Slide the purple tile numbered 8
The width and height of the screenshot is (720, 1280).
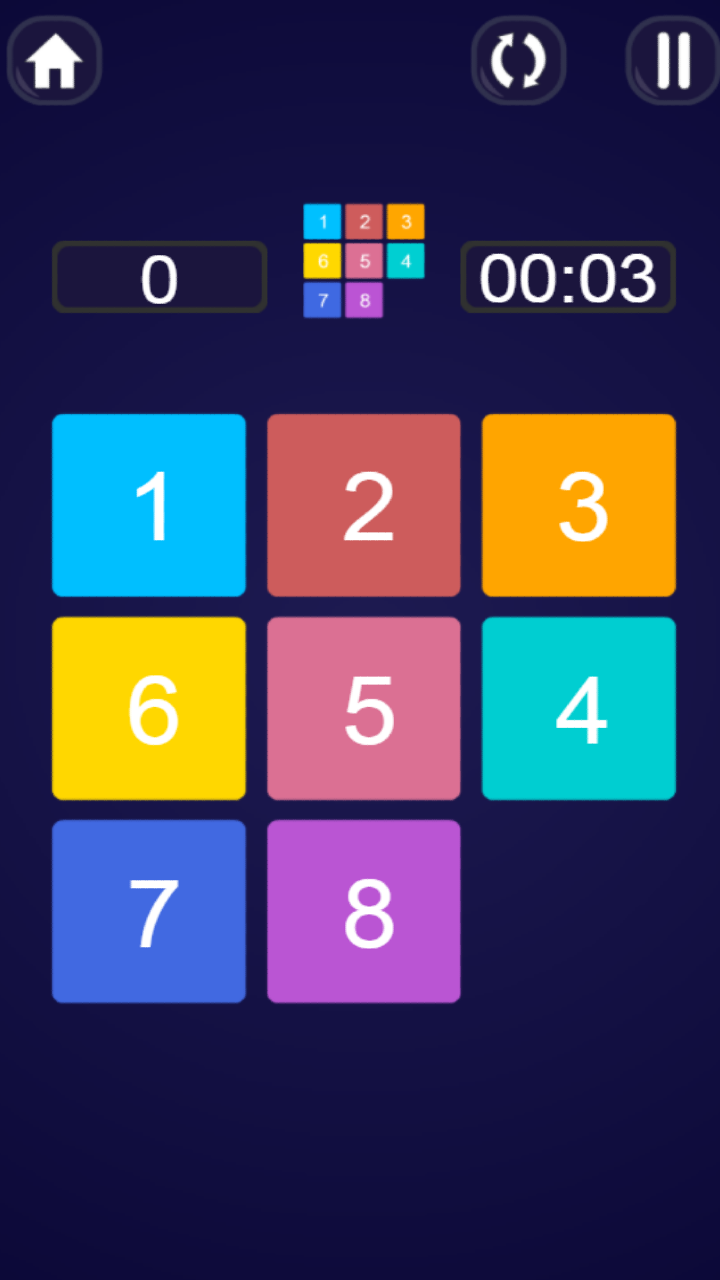click(364, 911)
